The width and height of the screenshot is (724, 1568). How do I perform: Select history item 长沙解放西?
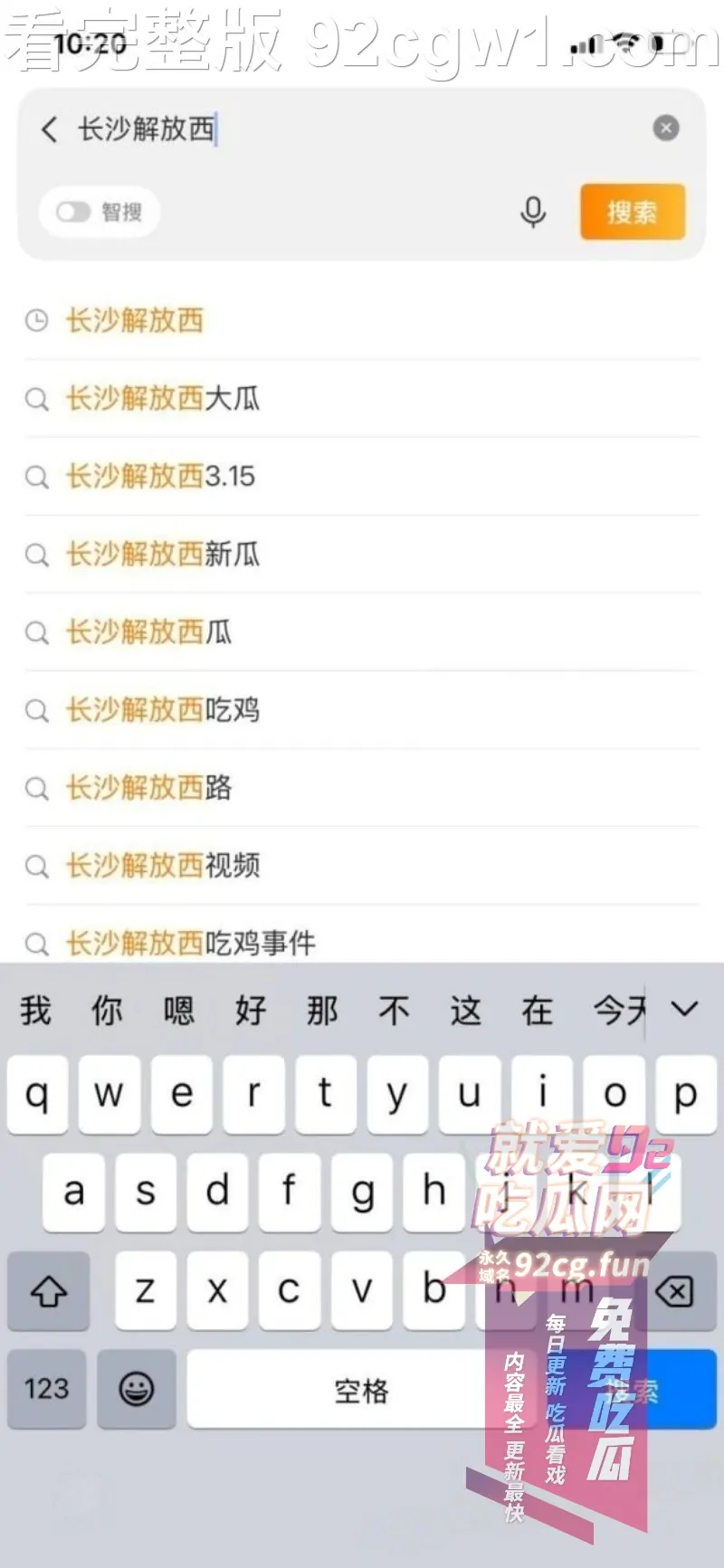pyautogui.click(x=135, y=320)
